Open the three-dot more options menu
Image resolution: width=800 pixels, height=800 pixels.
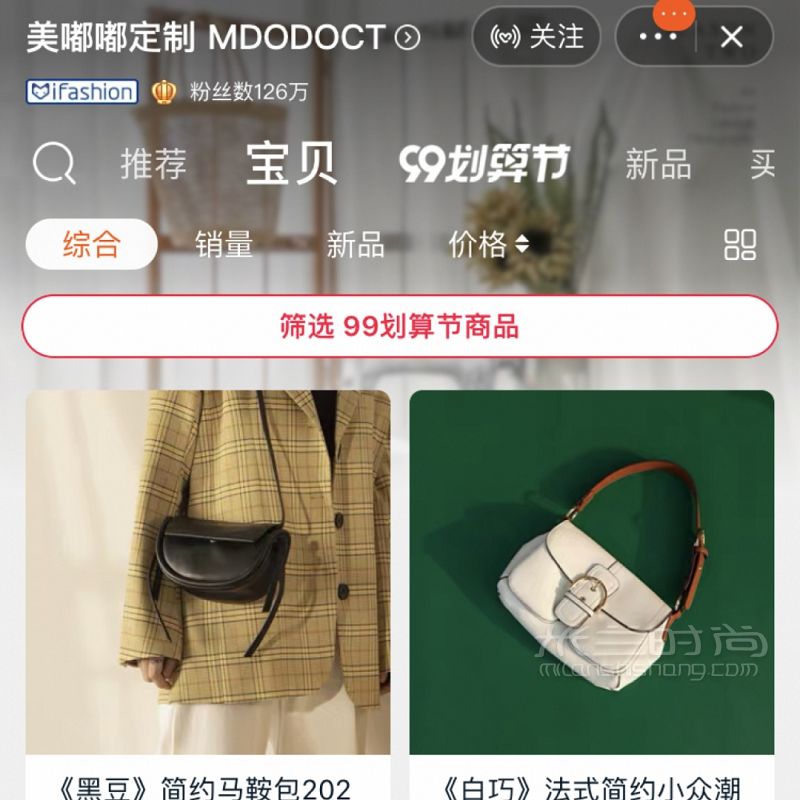657,38
